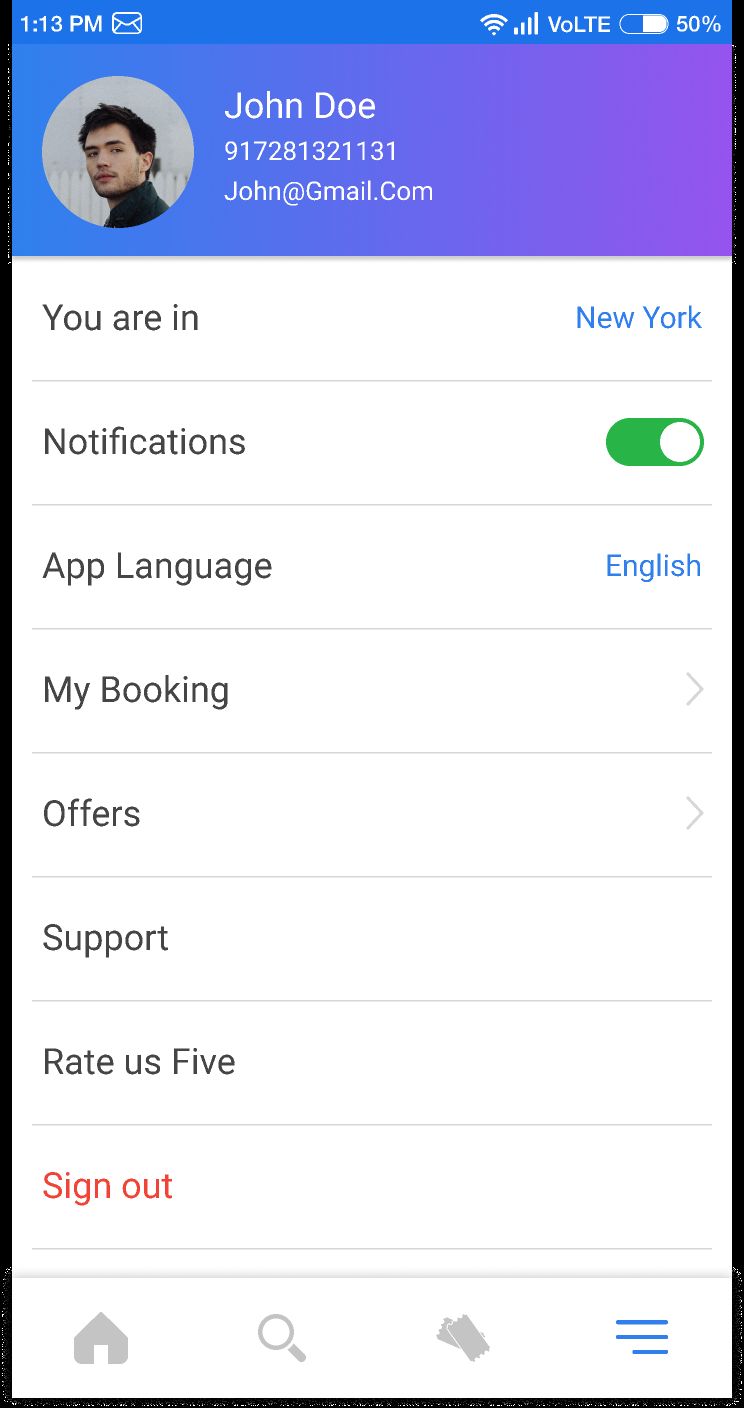Switch to the Home tab
Viewport: 744px width, 1408px height.
pyautogui.click(x=101, y=1337)
